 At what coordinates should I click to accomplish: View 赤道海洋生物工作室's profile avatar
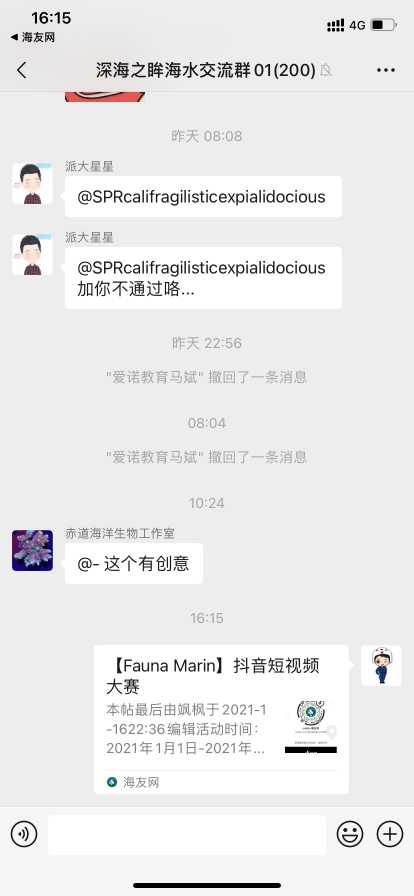coord(33,550)
